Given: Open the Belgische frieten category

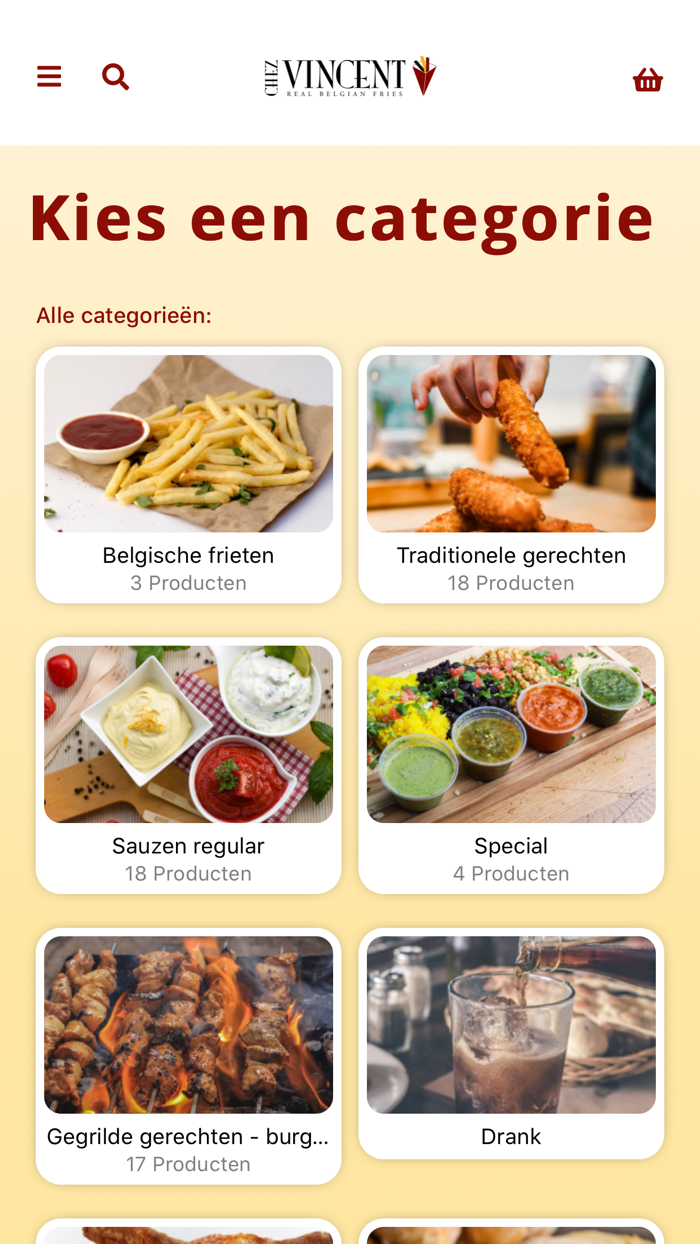Looking at the screenshot, I should coord(188,475).
